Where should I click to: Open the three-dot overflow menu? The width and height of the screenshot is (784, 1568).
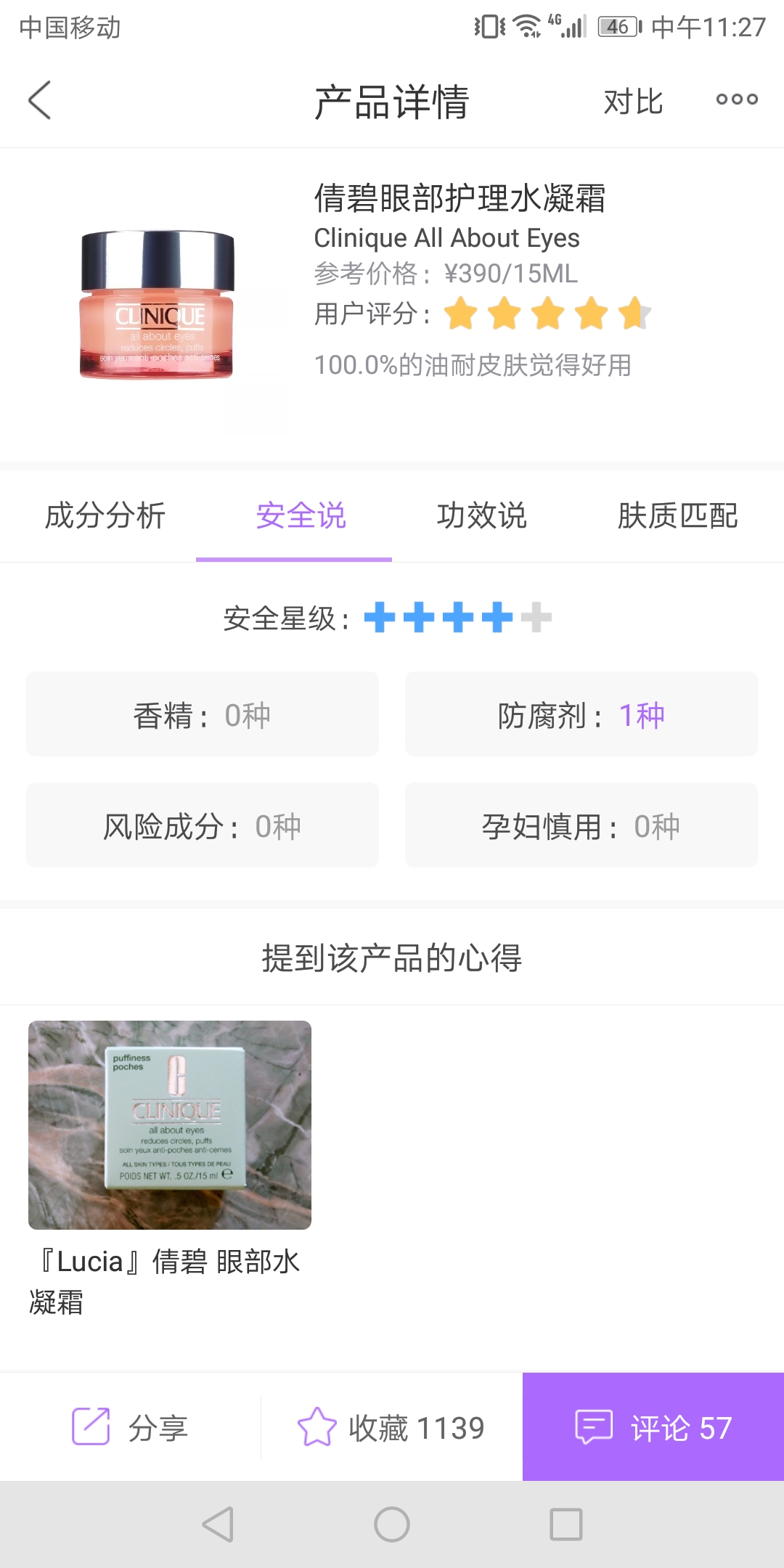point(735,100)
